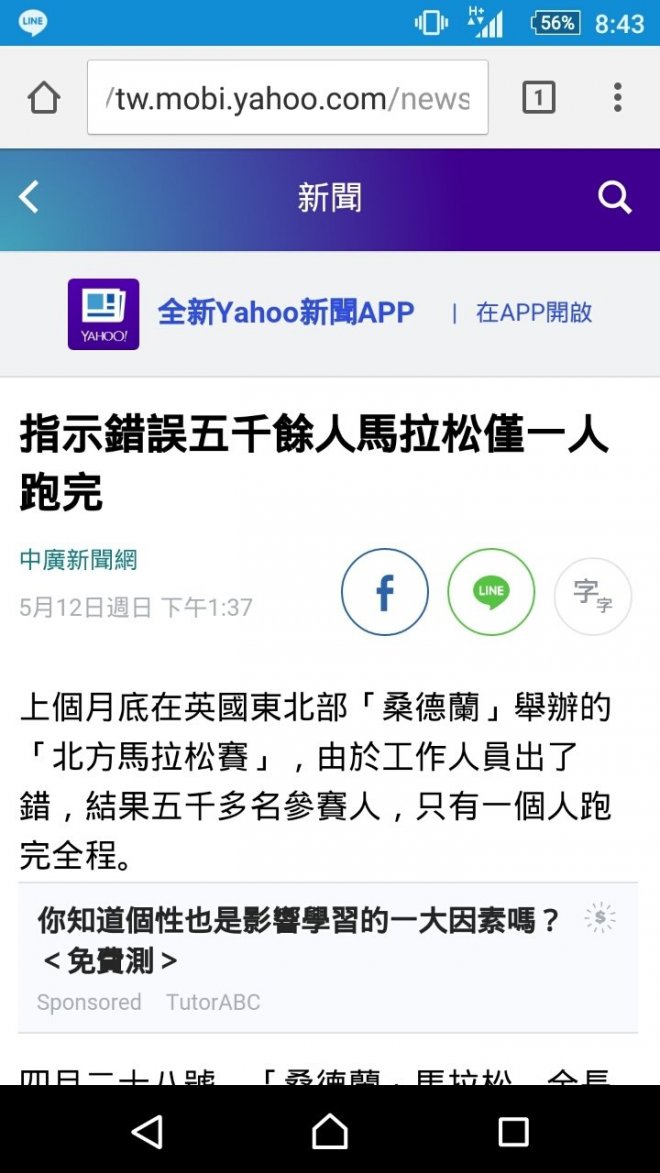
Task: Edit the tw.mobi.yahoo.com address bar
Action: 288,98
